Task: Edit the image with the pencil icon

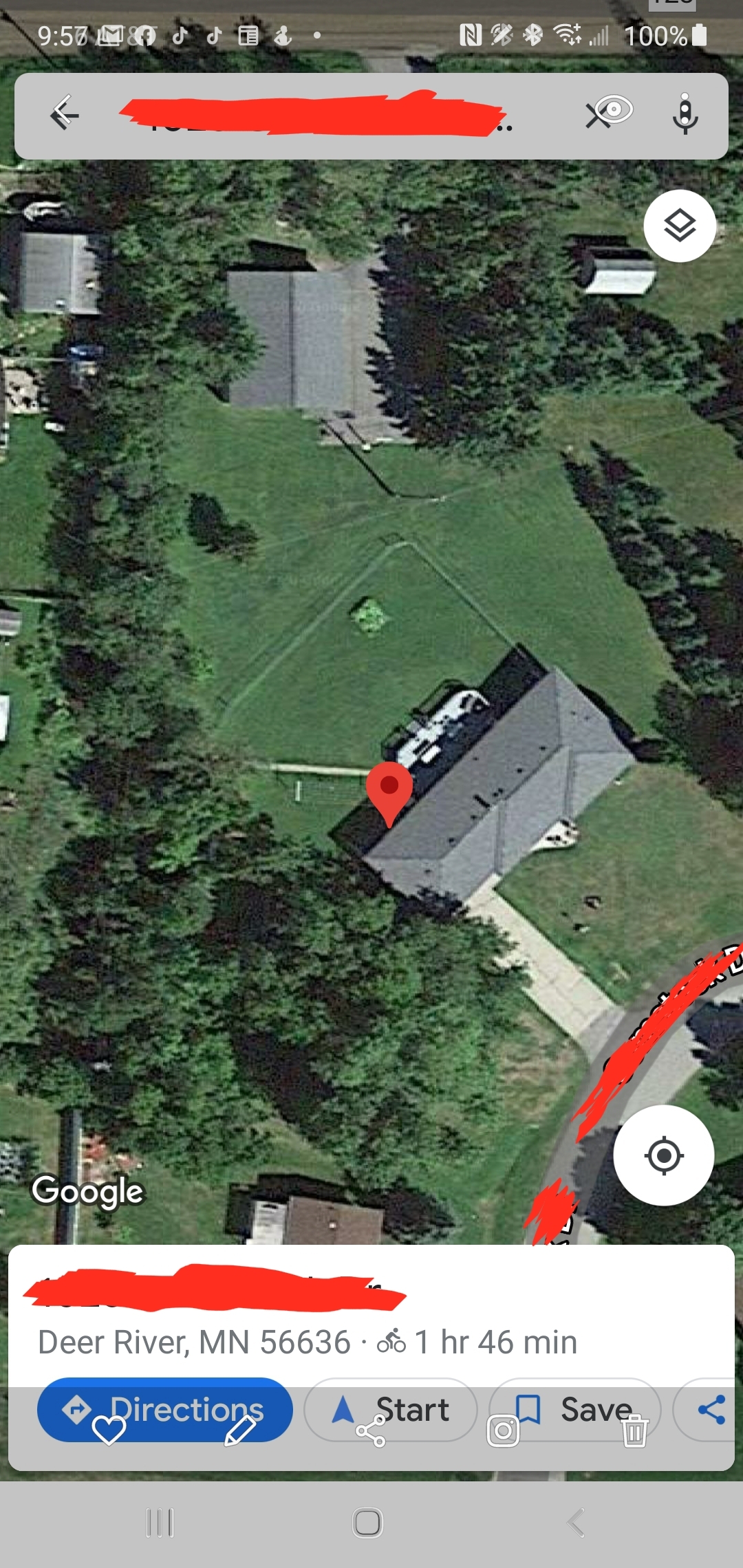Action: (239, 1431)
